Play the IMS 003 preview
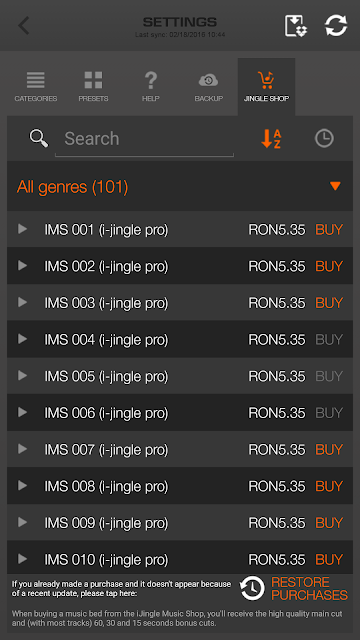Image resolution: width=360 pixels, height=640 pixels. [22, 302]
